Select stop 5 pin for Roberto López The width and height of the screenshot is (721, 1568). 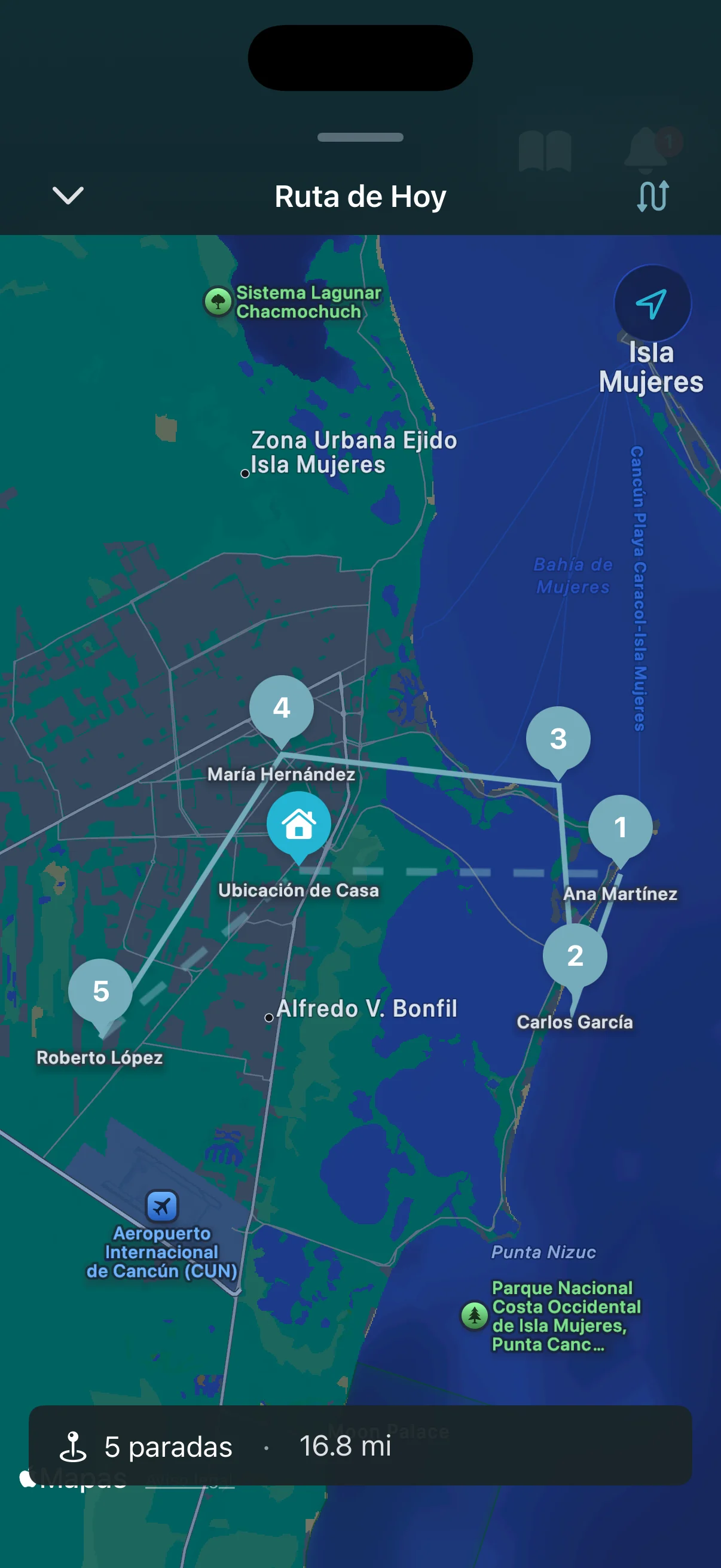pyautogui.click(x=100, y=991)
